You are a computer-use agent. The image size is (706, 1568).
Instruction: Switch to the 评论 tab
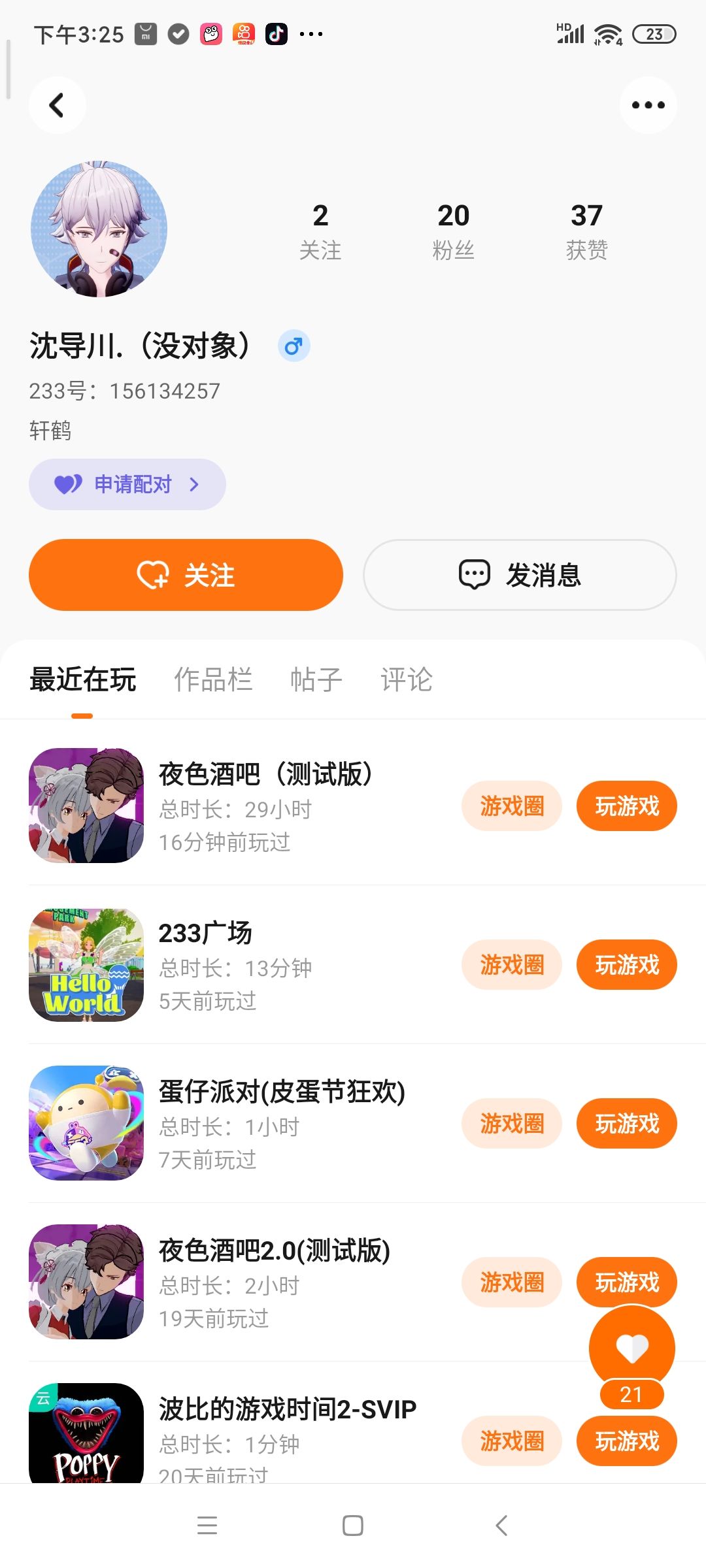coord(407,679)
